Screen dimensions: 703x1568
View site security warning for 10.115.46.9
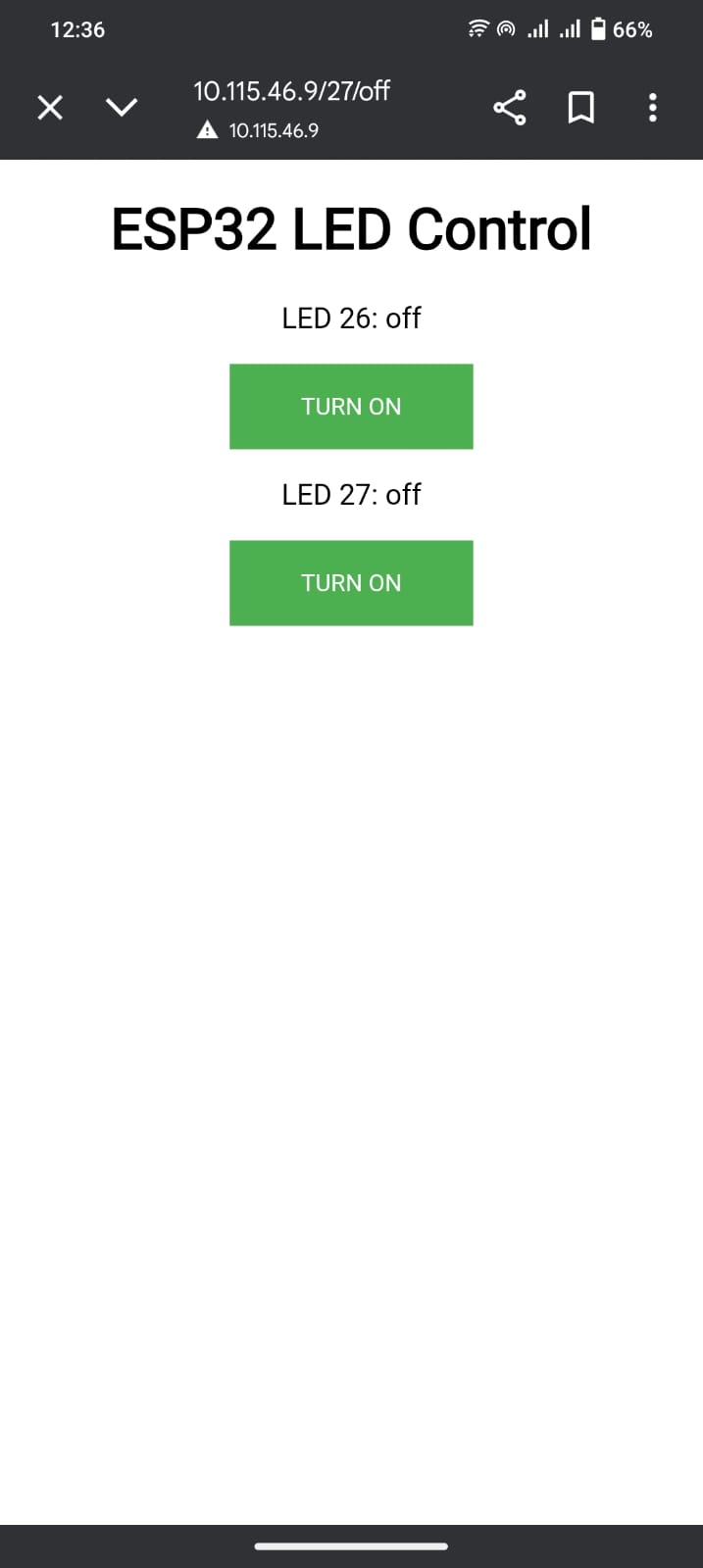pyautogui.click(x=207, y=130)
